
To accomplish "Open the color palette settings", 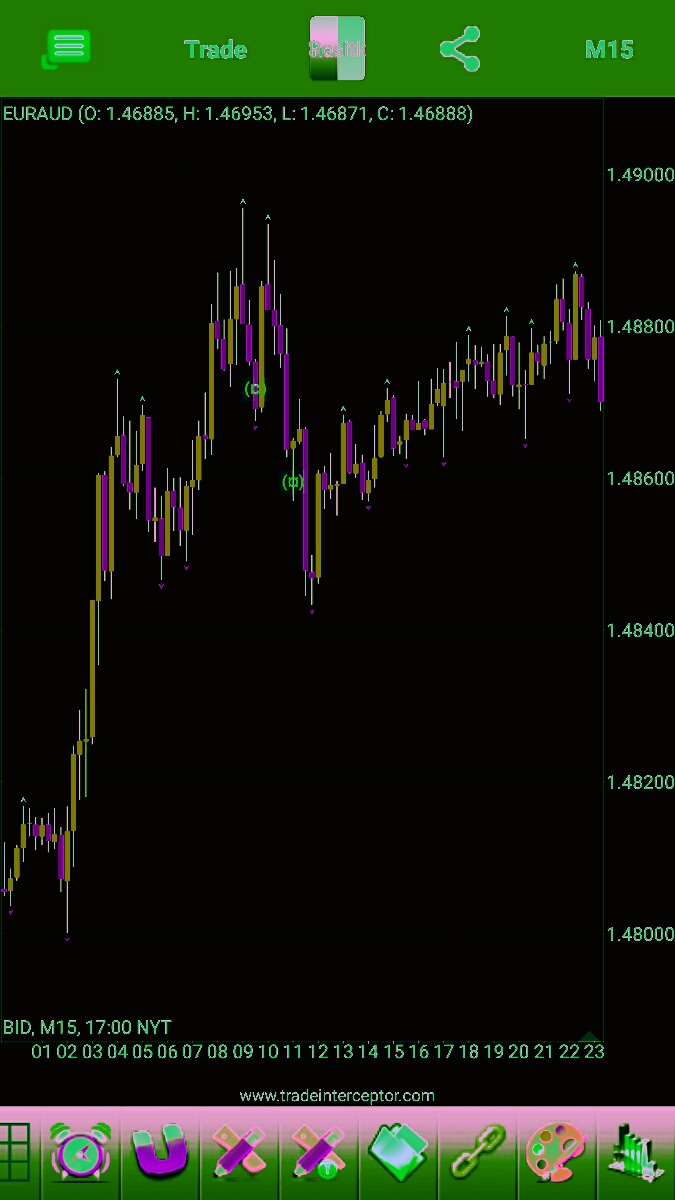I will (556, 1153).
